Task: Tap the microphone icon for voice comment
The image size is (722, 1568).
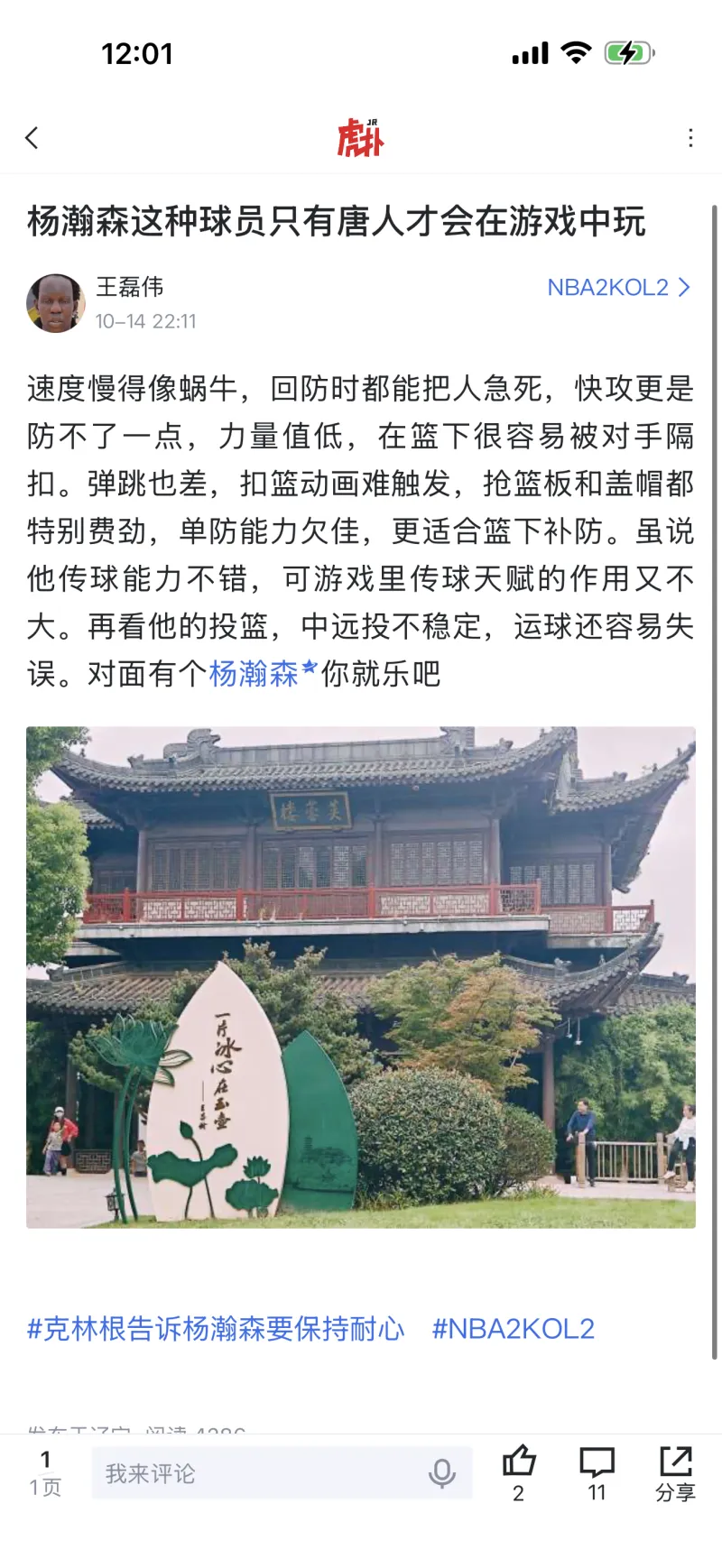Action: click(x=442, y=1473)
